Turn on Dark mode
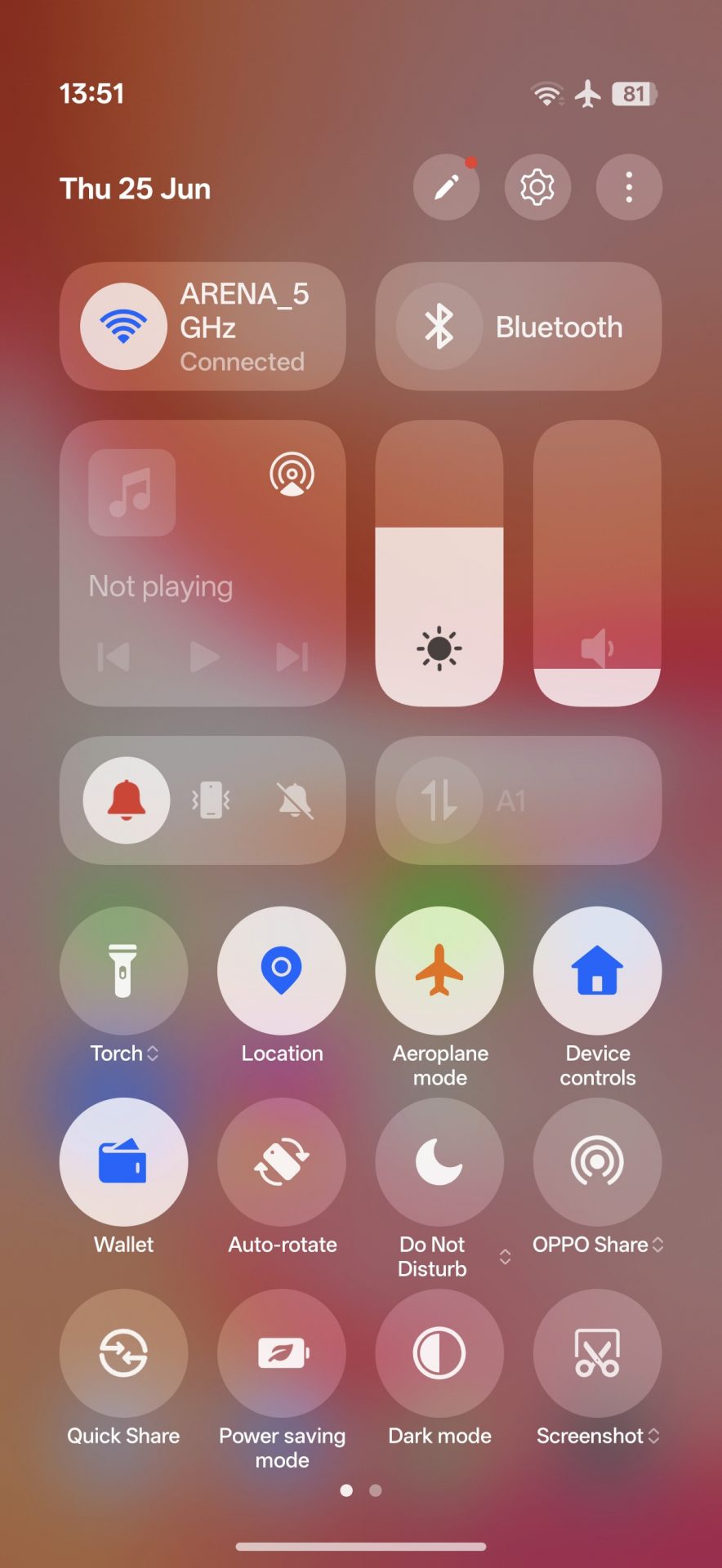The width and height of the screenshot is (722, 1568). point(439,1353)
